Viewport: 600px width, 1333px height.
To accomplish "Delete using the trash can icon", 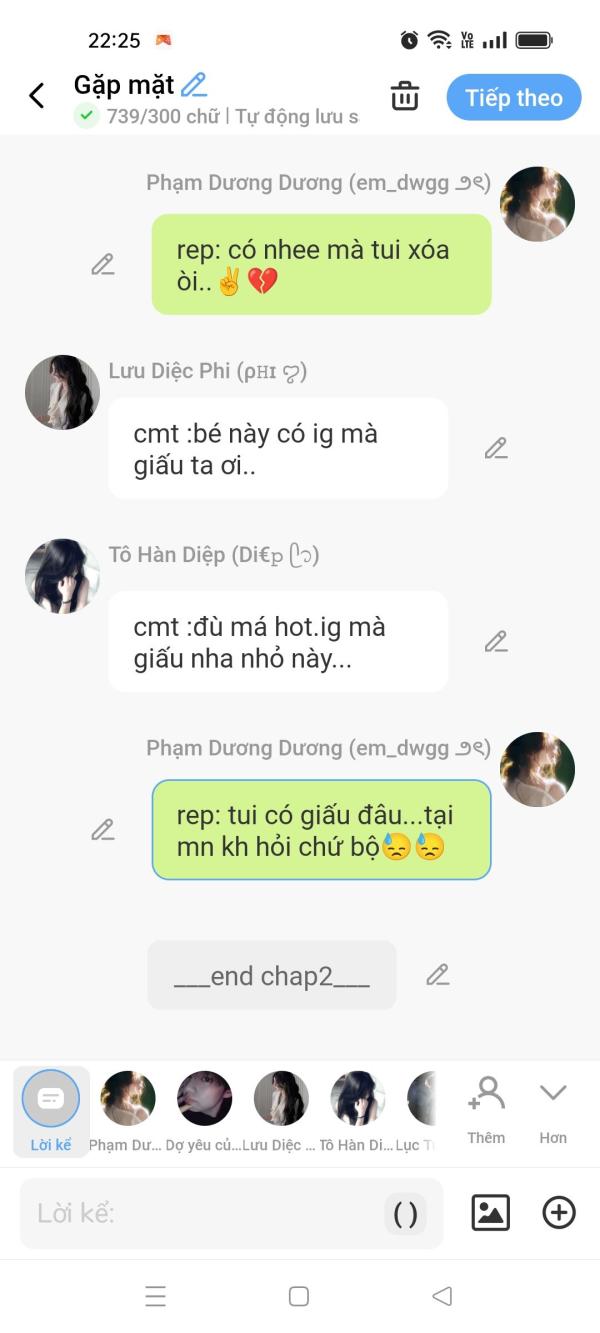I will click(404, 97).
